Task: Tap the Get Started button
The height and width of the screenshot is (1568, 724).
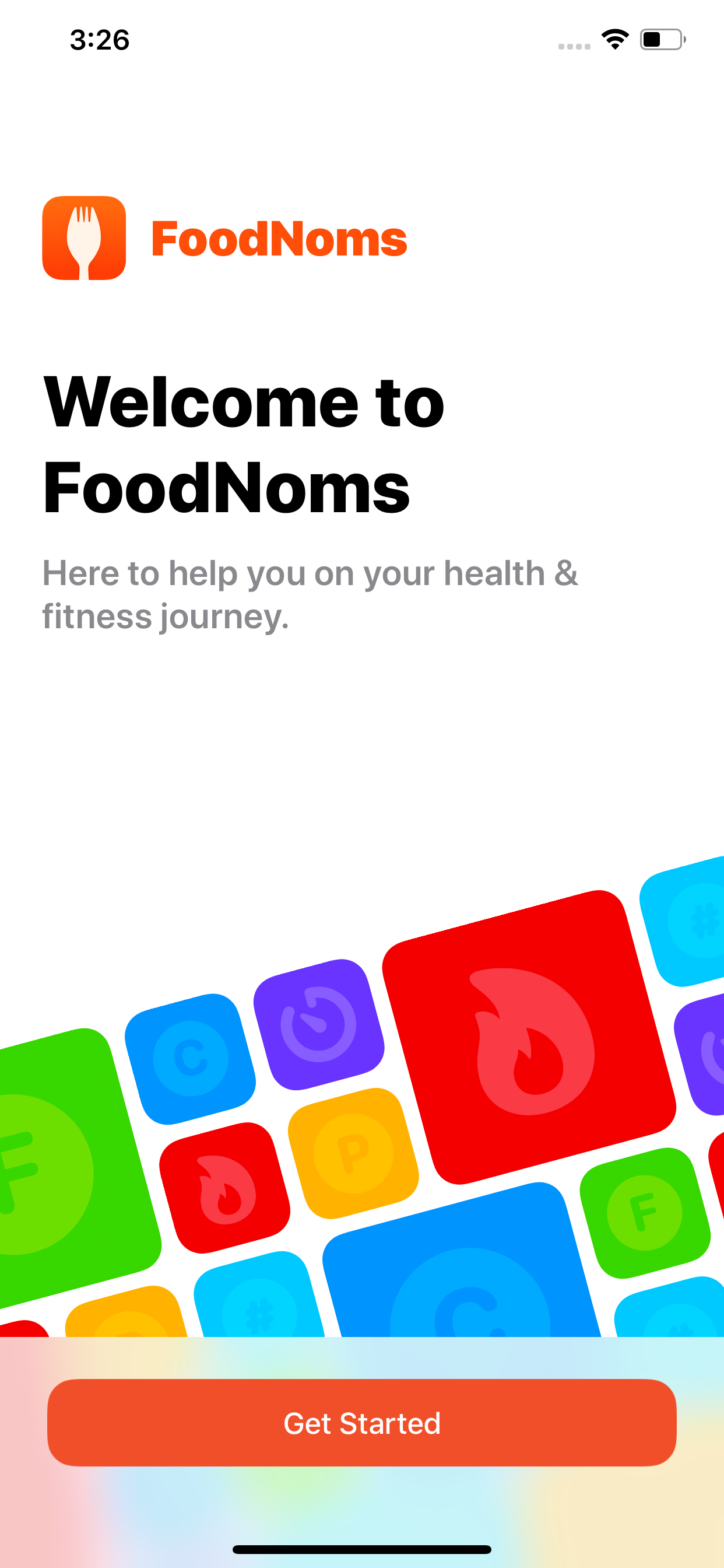Action: pos(362,1423)
